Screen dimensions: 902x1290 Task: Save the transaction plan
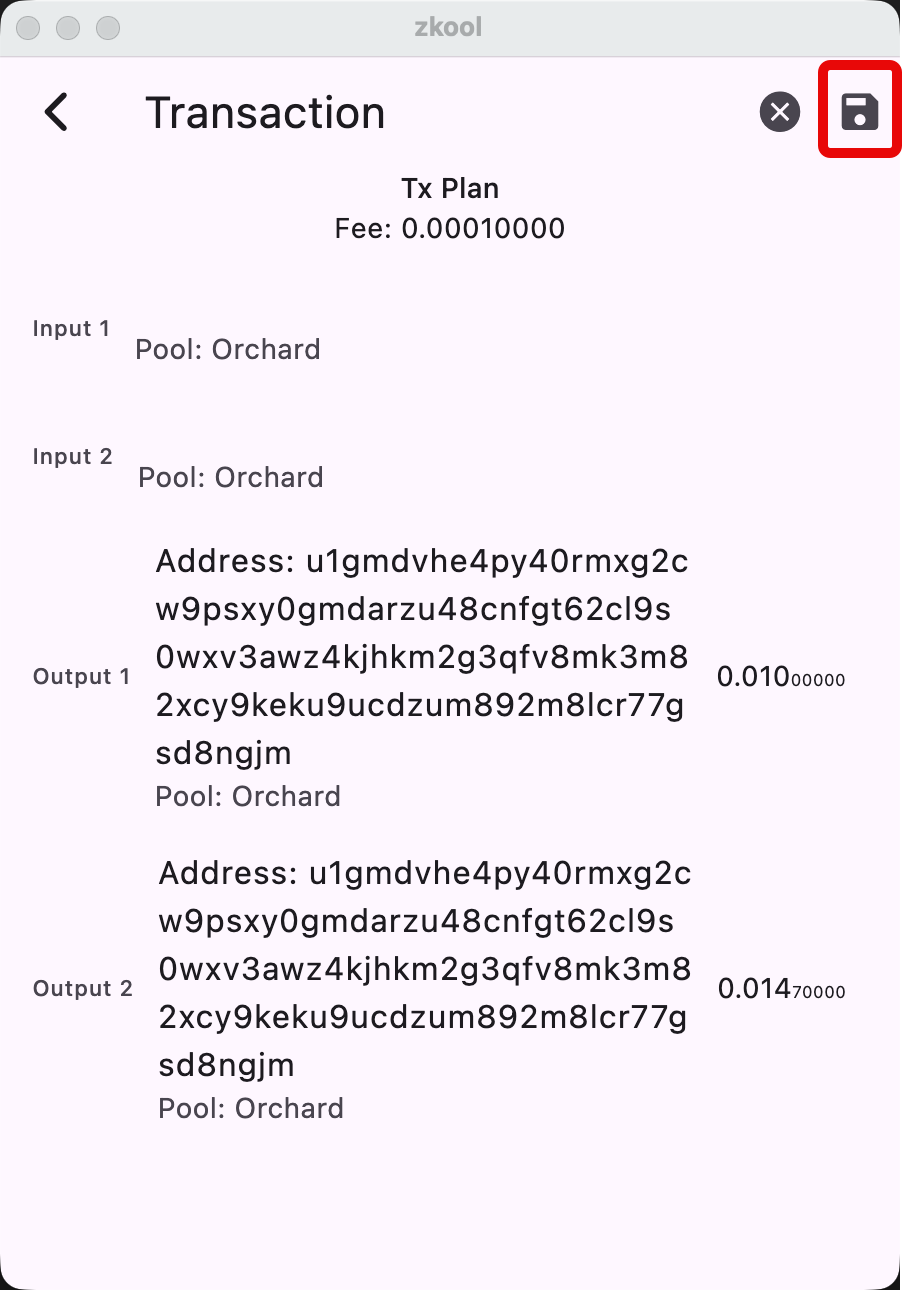859,112
